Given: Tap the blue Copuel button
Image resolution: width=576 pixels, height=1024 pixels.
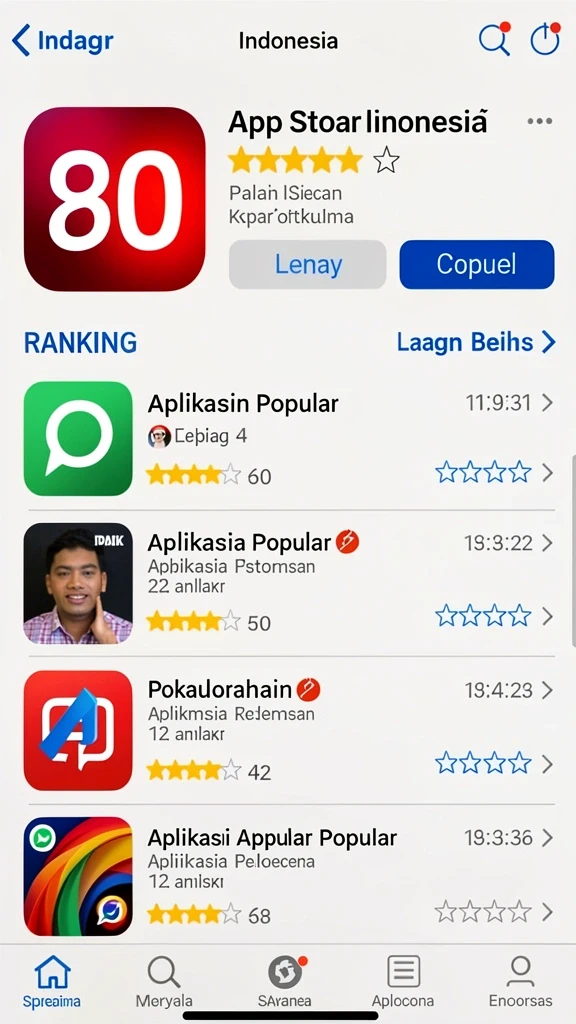Looking at the screenshot, I should tap(477, 264).
